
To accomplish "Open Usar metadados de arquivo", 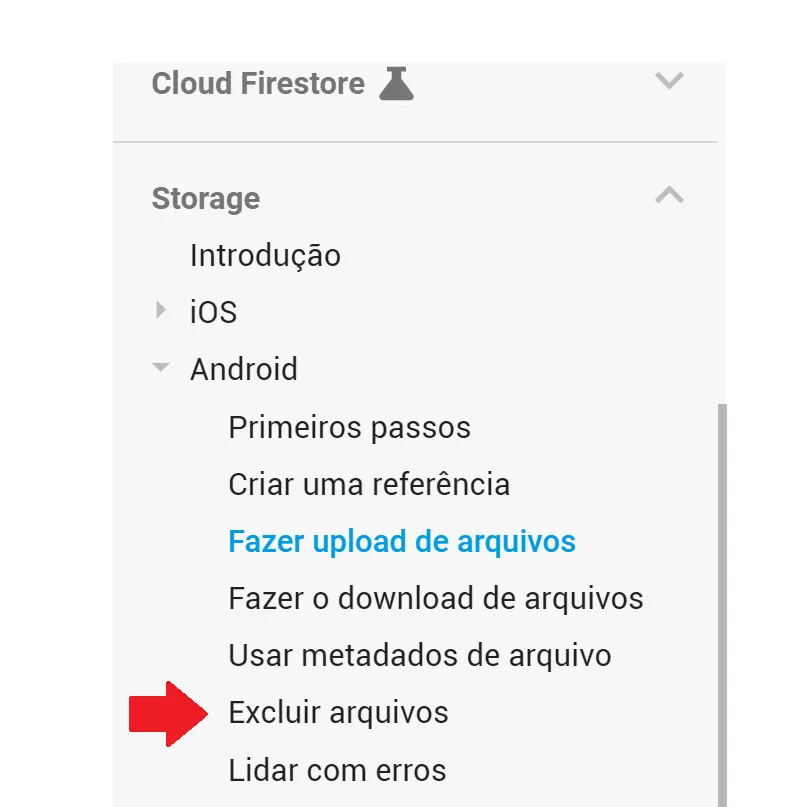I will click(419, 655).
